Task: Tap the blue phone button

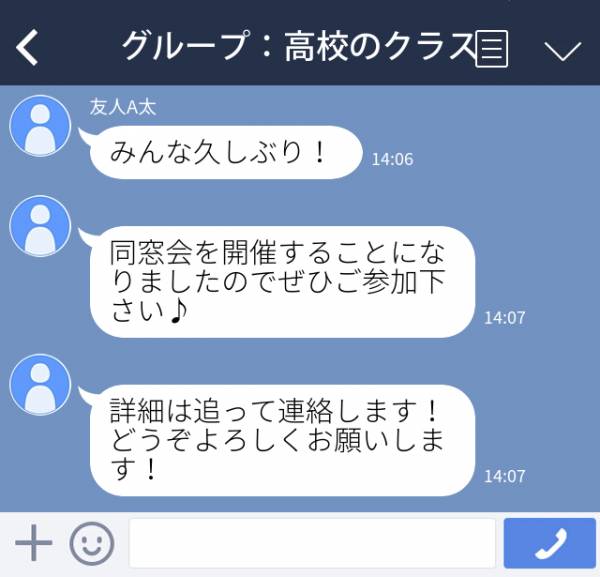Action: pyautogui.click(x=549, y=543)
